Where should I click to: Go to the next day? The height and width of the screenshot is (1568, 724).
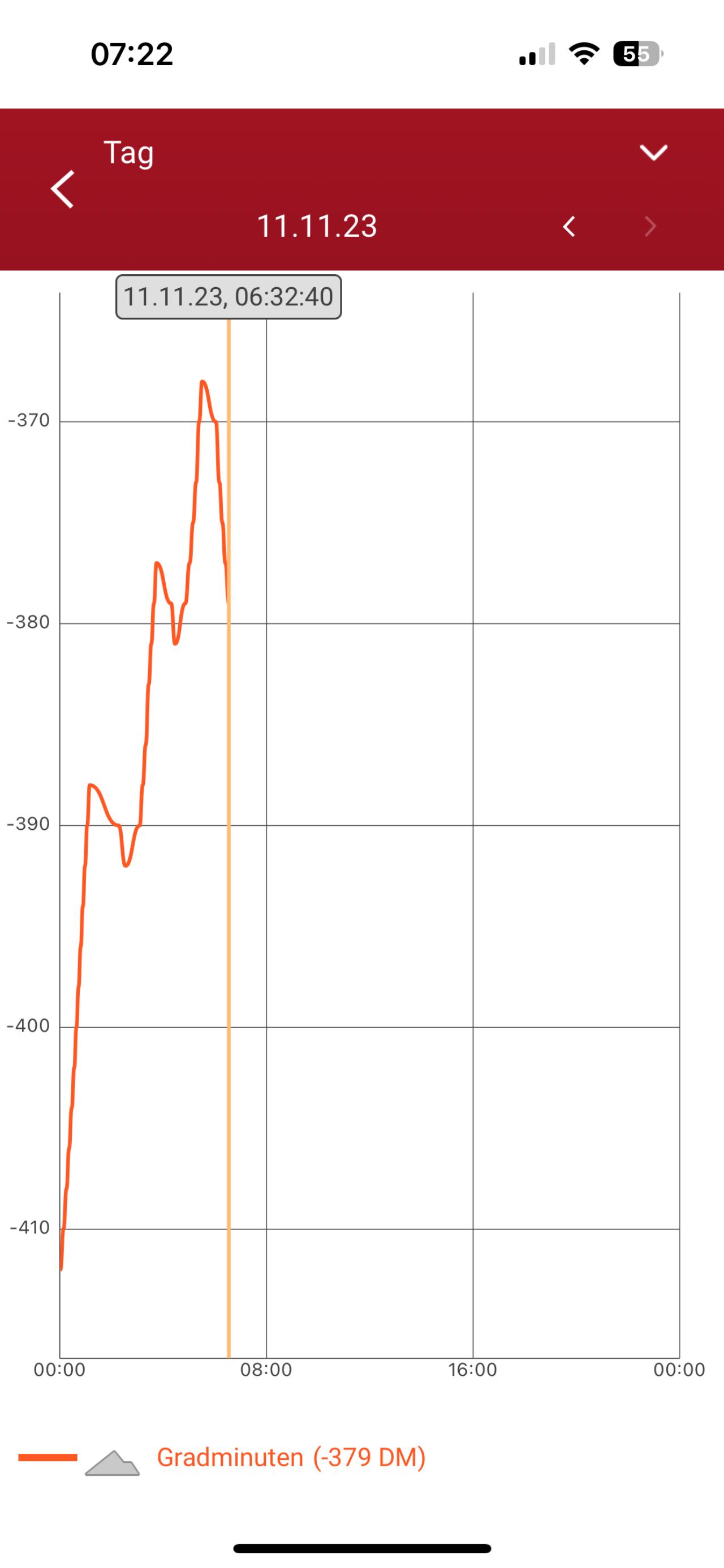(x=650, y=227)
